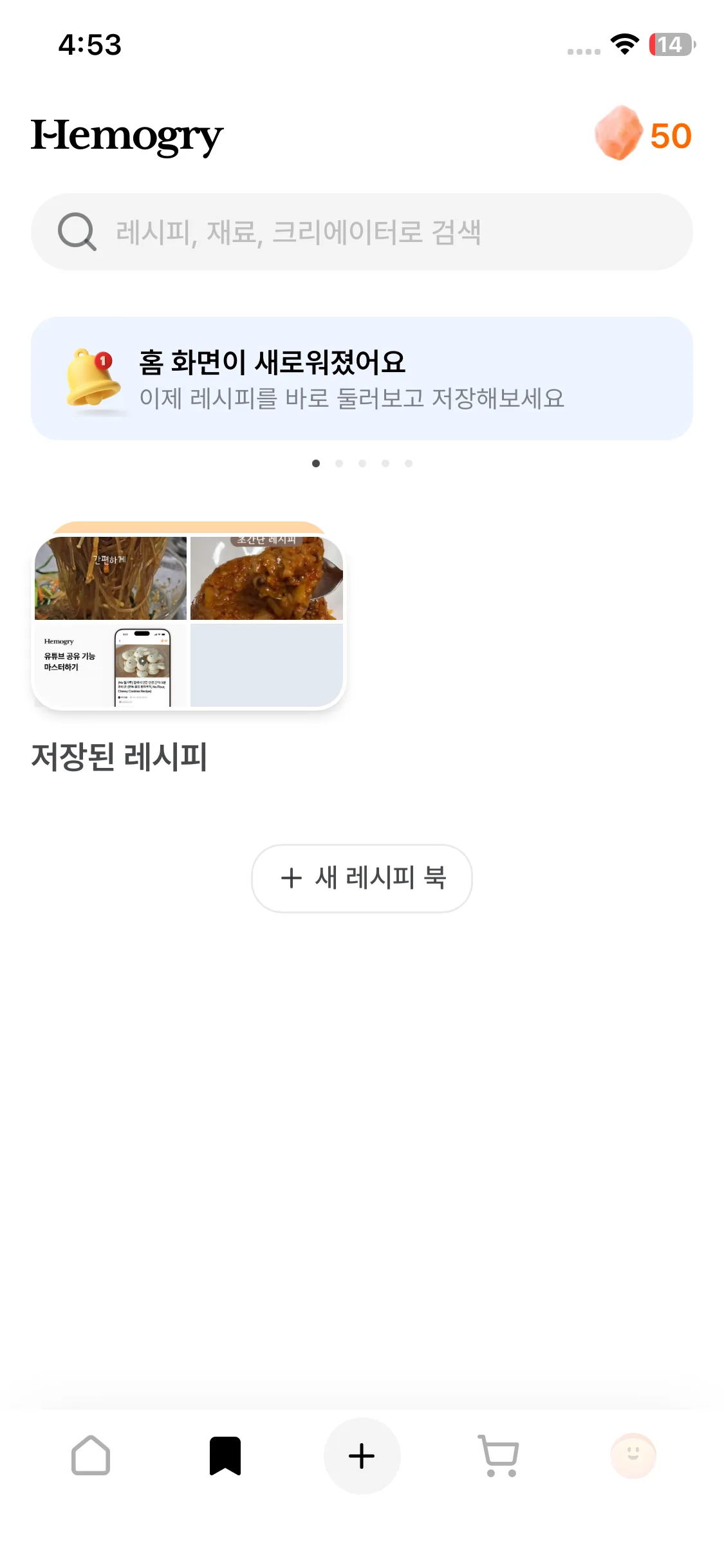Tap the central plus button to add a recipe

362,1456
